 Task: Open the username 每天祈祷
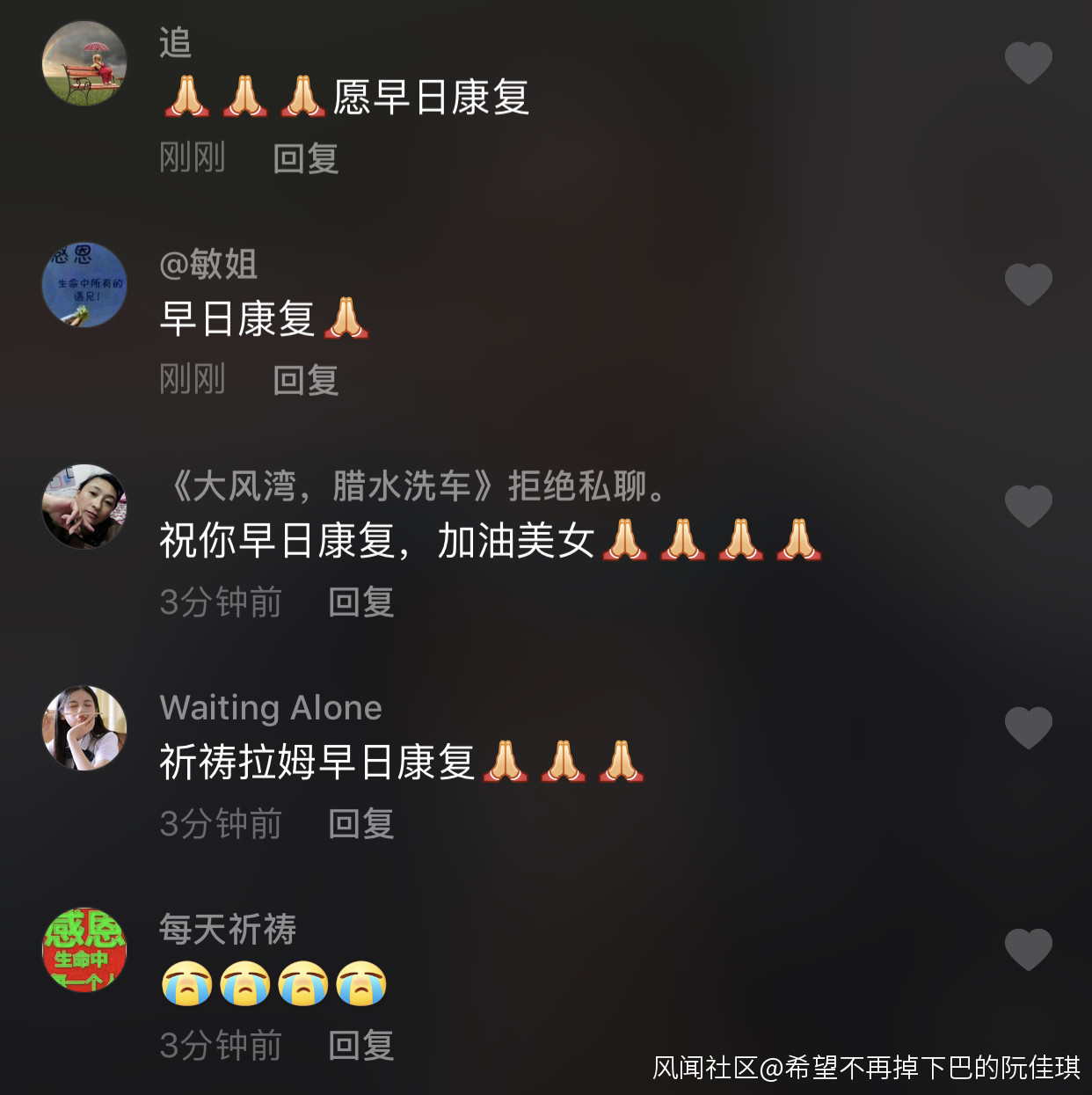point(228,930)
